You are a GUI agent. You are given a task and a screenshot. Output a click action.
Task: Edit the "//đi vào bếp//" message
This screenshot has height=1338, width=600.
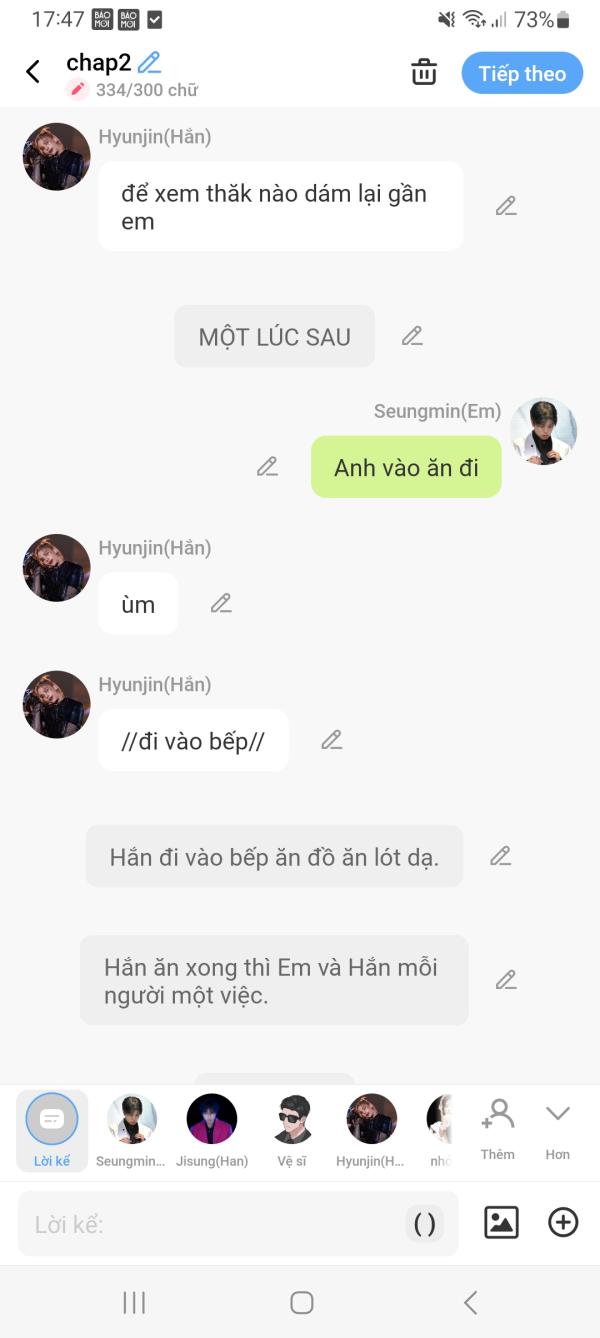(x=331, y=740)
